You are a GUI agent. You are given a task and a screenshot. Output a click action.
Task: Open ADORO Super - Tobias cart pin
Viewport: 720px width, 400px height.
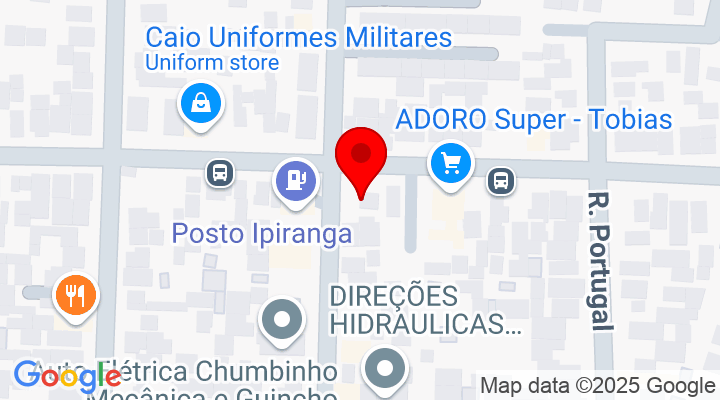452,162
